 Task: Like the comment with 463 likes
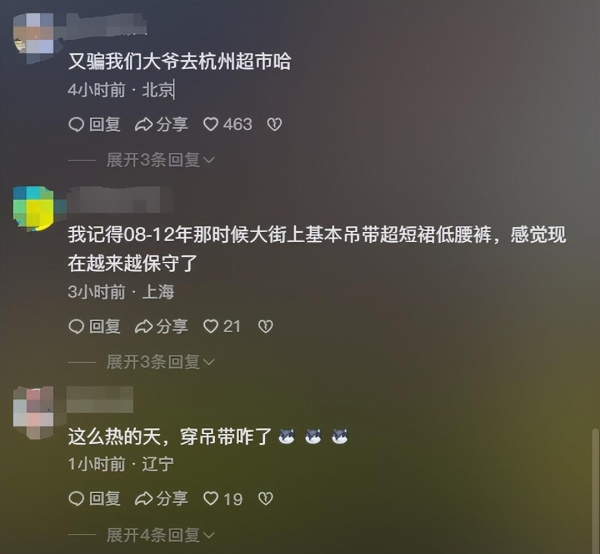click(x=227, y=125)
